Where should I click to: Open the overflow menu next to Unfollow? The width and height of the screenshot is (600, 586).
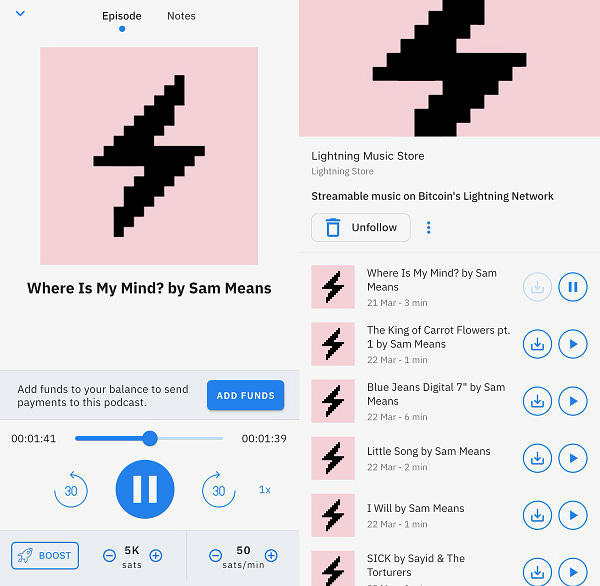(429, 228)
